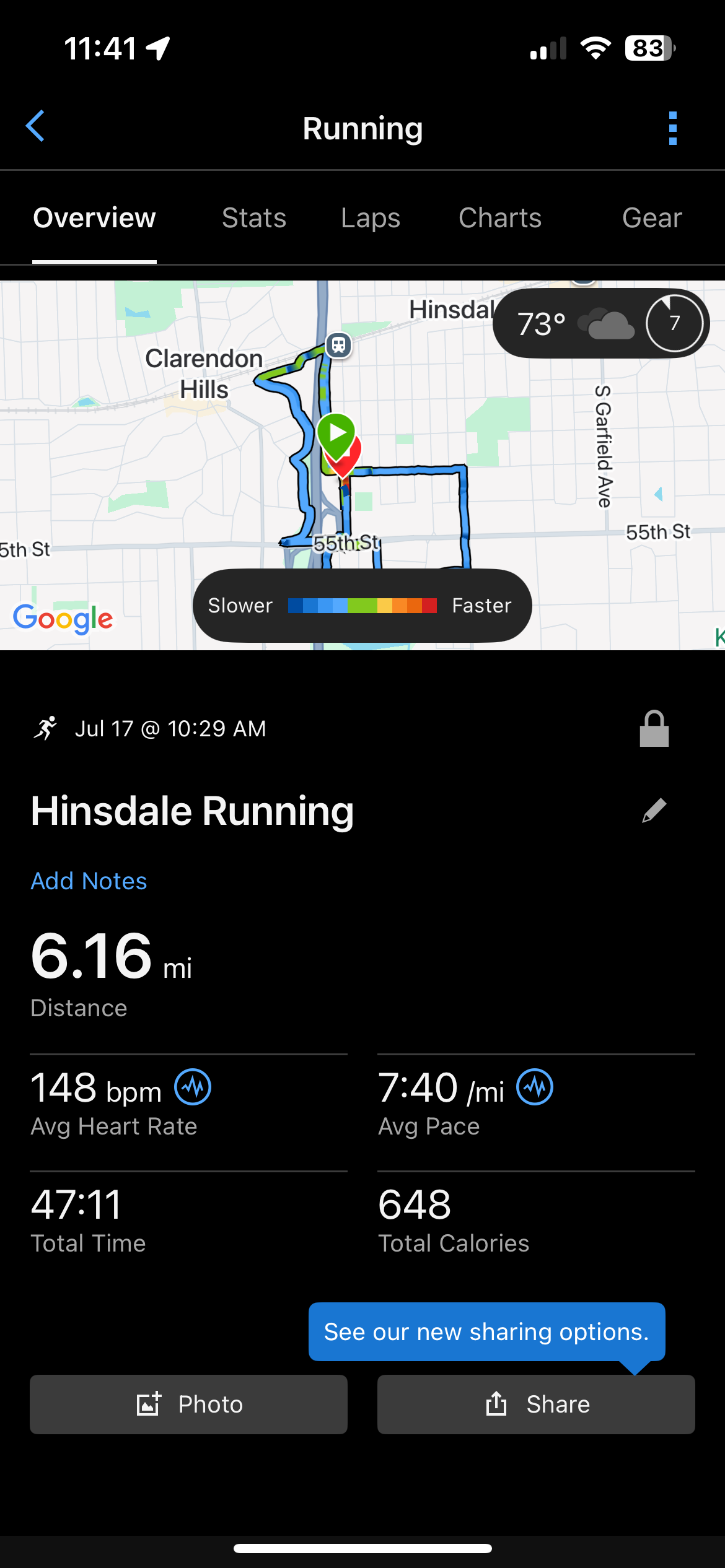Tap Add Notes link

[89, 881]
